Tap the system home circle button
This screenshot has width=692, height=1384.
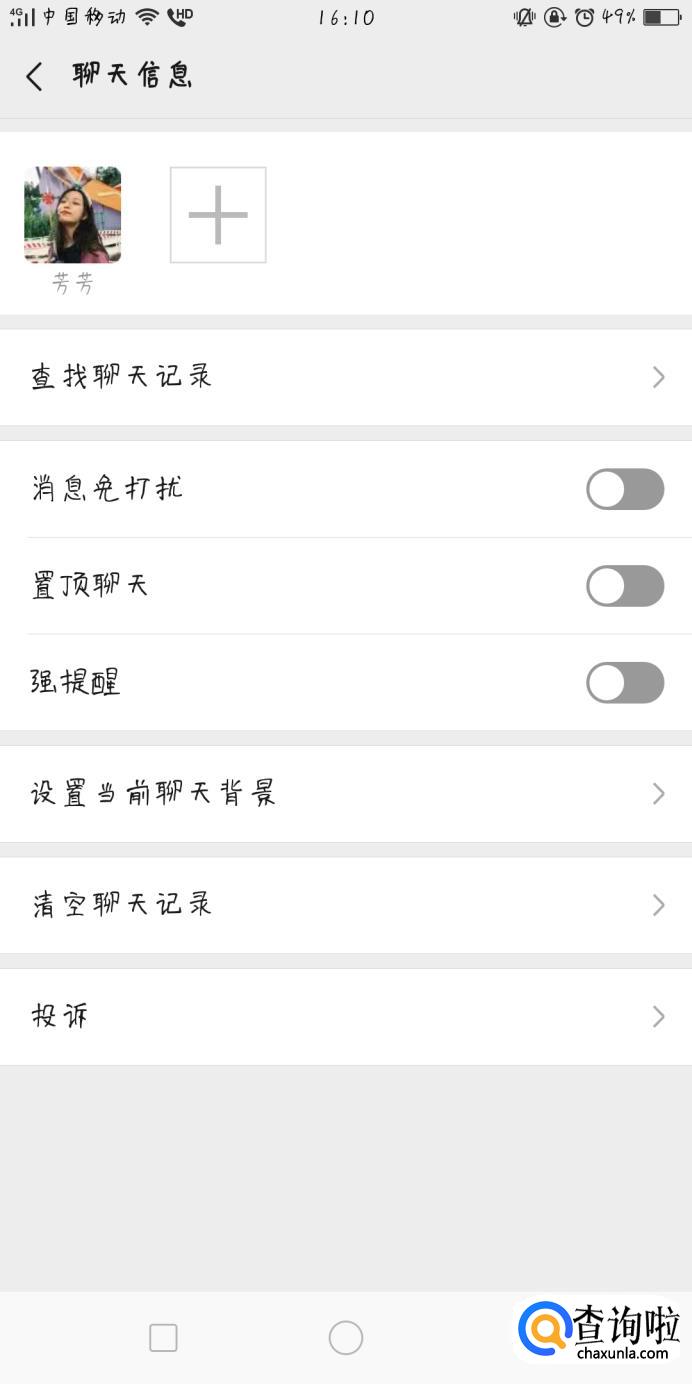coord(346,1338)
